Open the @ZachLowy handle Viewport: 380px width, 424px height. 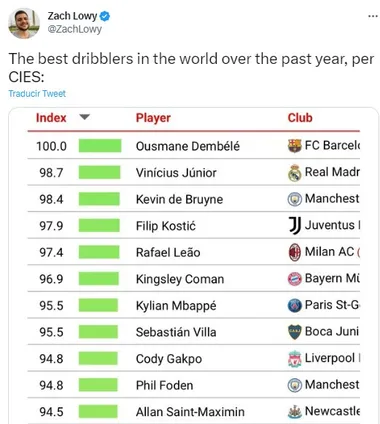pyautogui.click(x=75, y=29)
